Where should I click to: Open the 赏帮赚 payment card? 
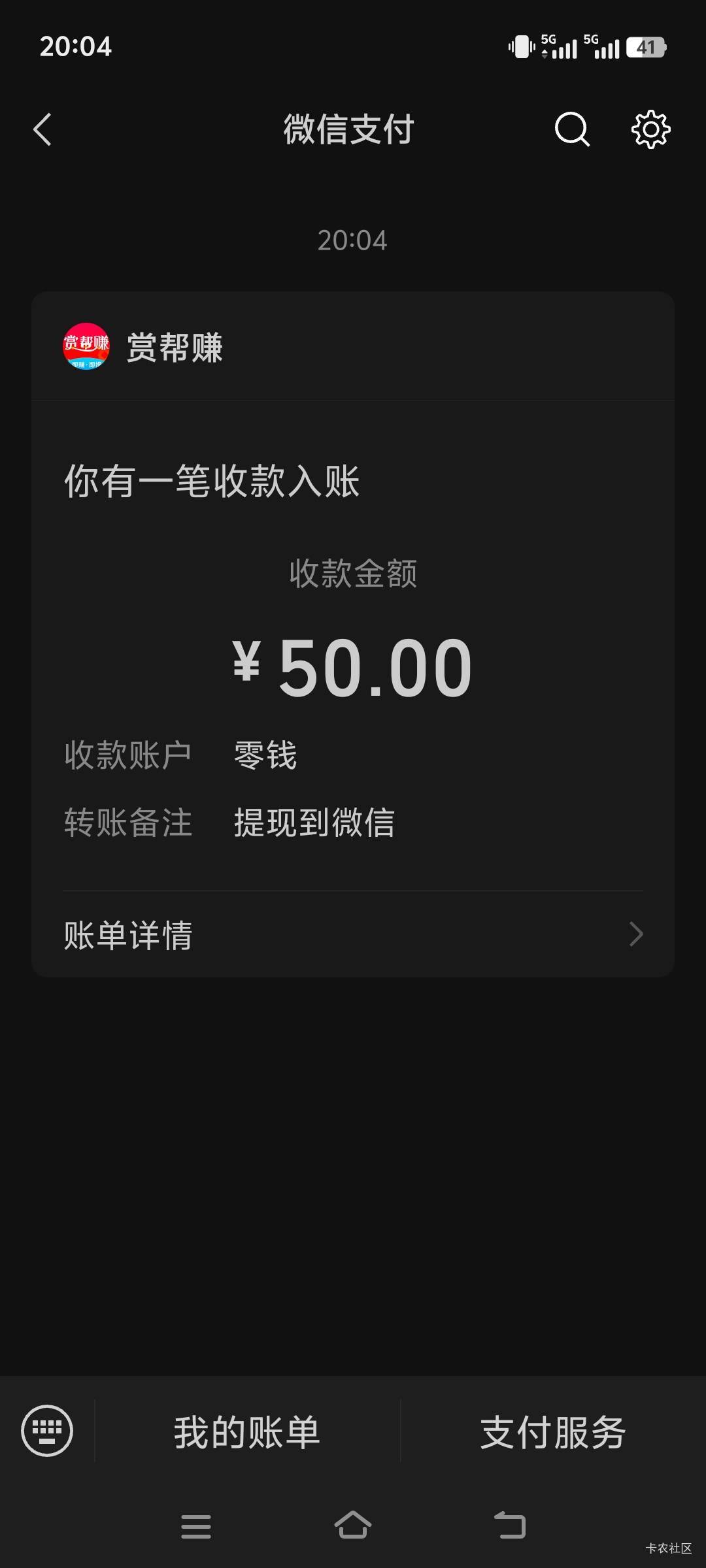pos(353,634)
